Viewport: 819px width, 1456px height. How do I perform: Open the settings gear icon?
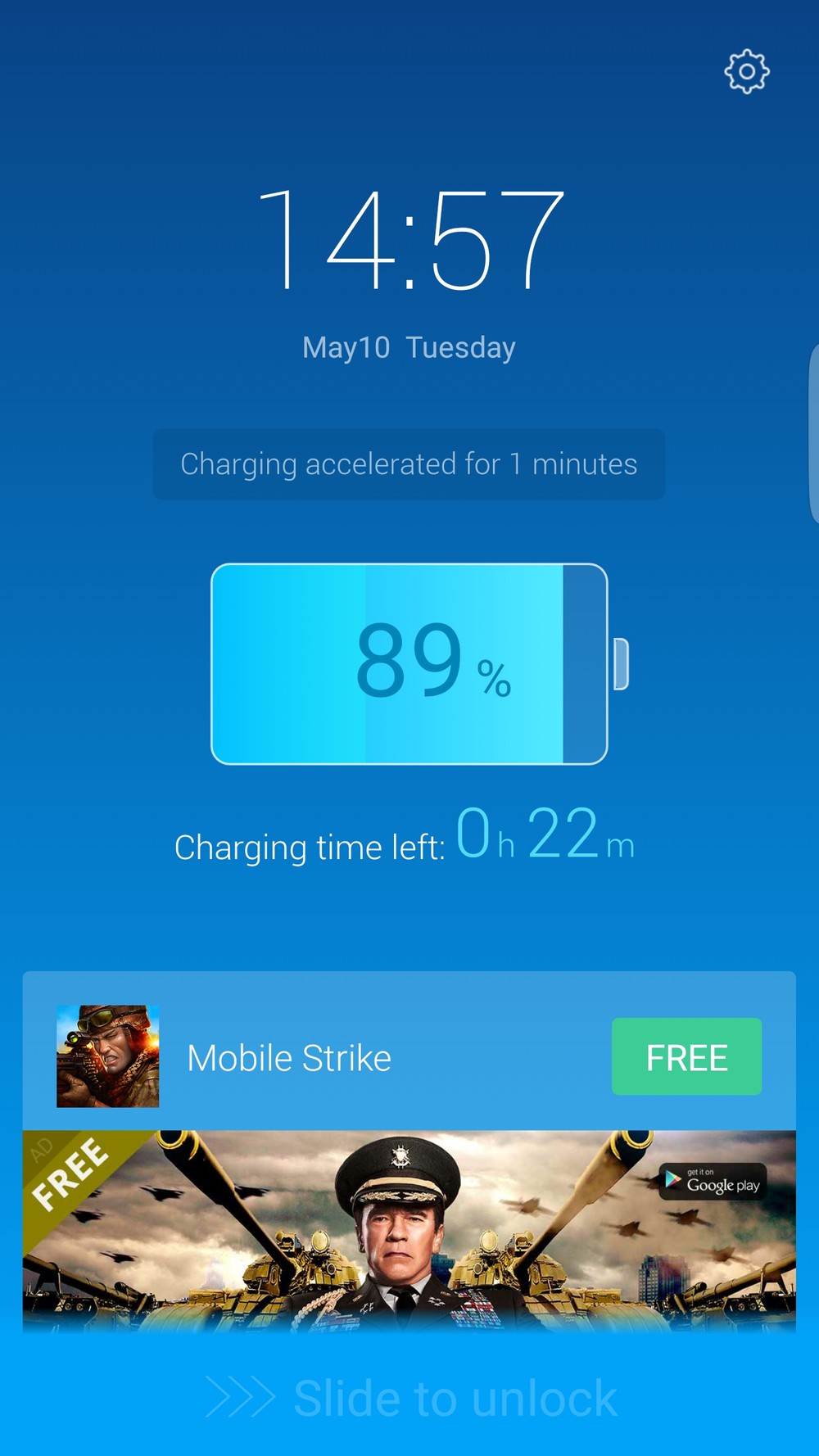click(746, 71)
